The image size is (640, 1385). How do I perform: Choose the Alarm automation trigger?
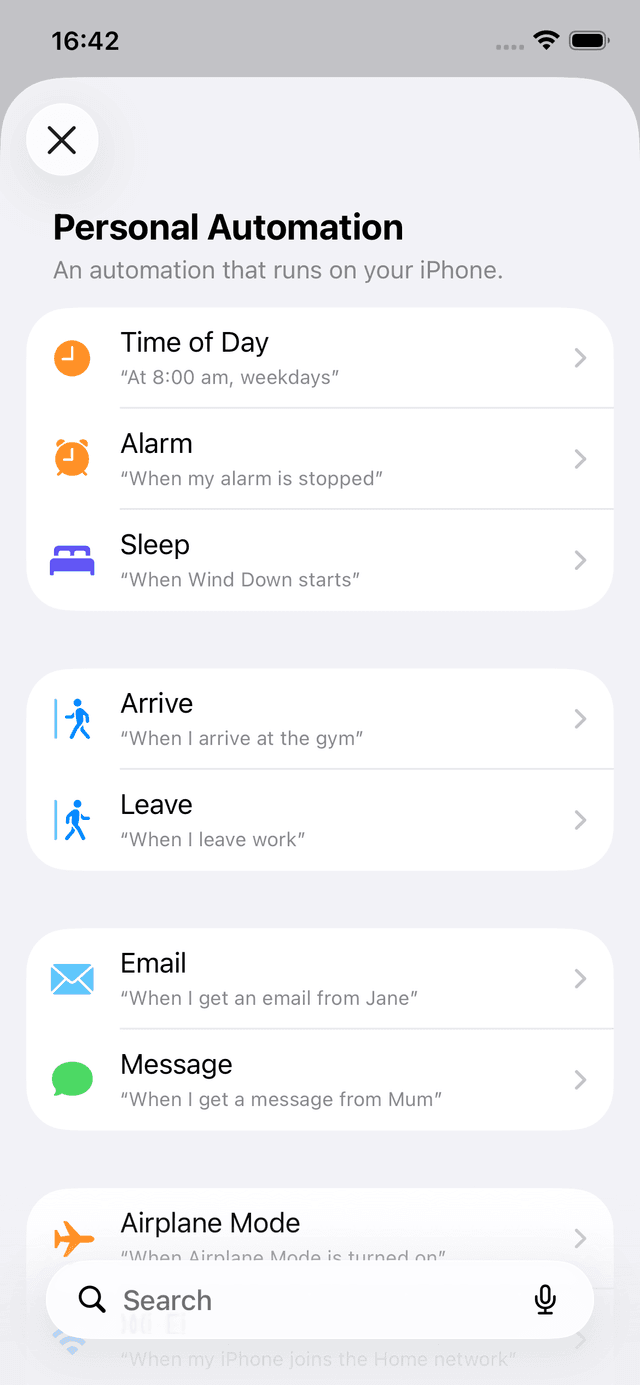(320, 459)
